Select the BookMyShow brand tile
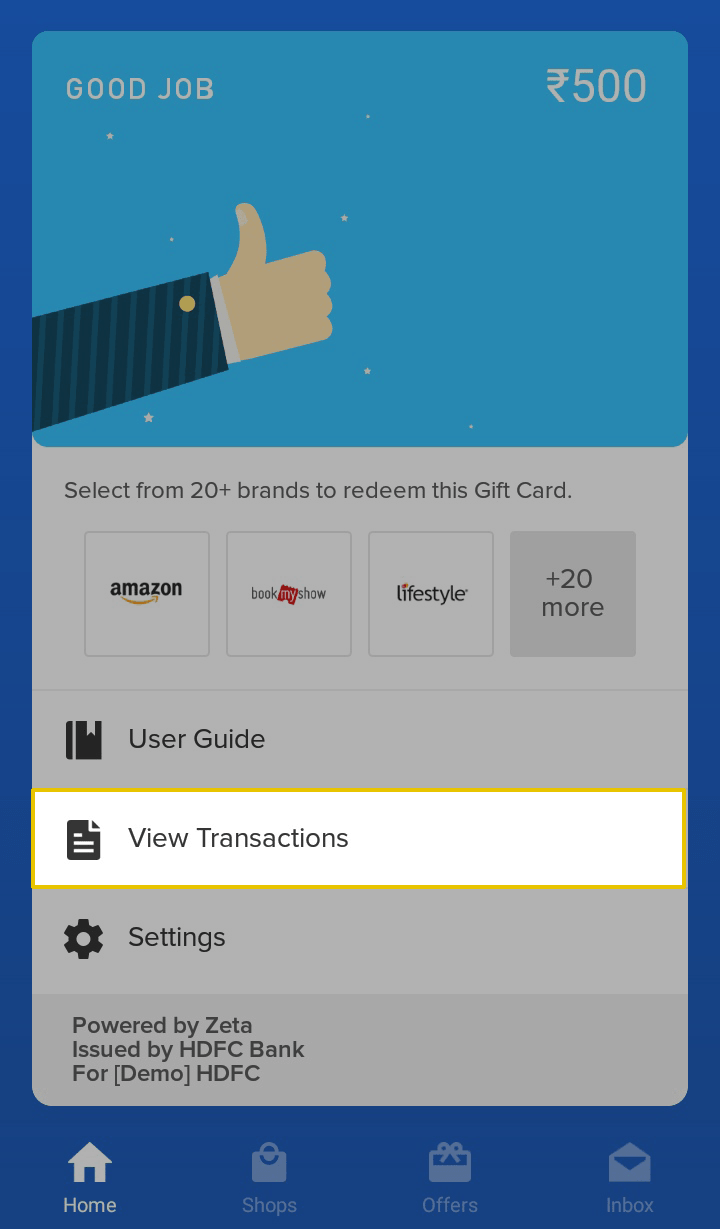 [289, 594]
